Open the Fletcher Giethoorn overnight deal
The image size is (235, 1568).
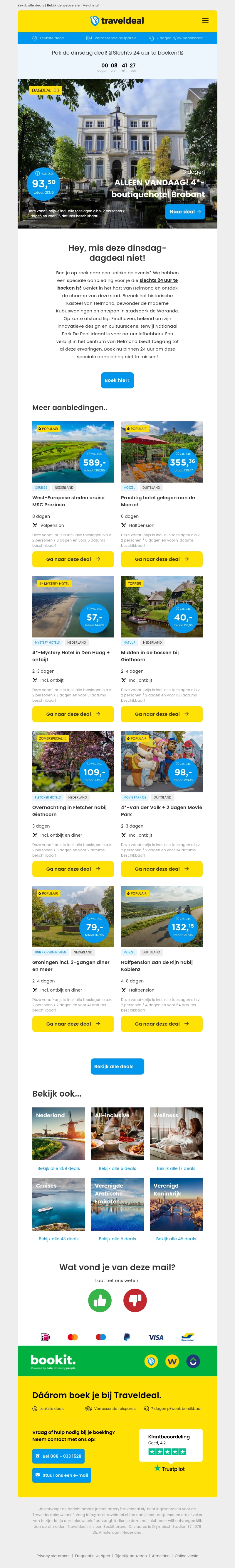(73, 869)
